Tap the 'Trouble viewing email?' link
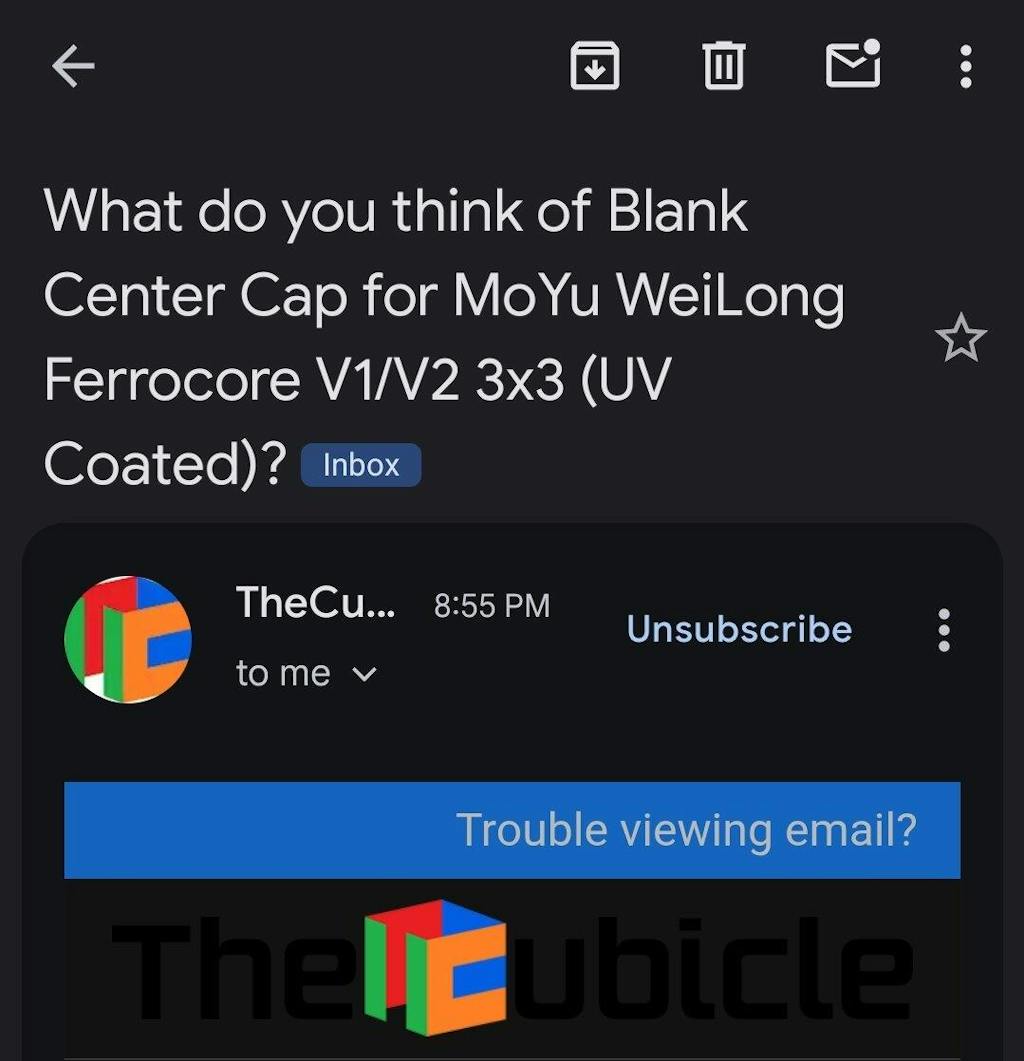 (x=685, y=830)
